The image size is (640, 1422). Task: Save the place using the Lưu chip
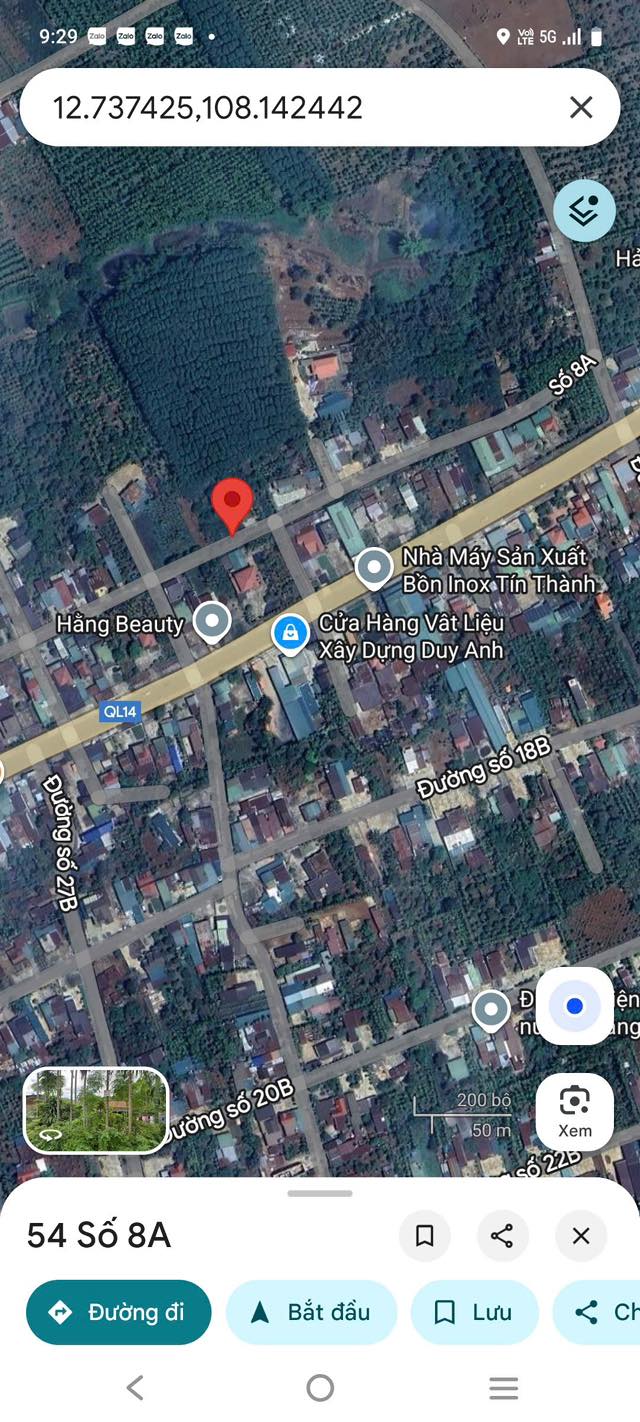475,1312
